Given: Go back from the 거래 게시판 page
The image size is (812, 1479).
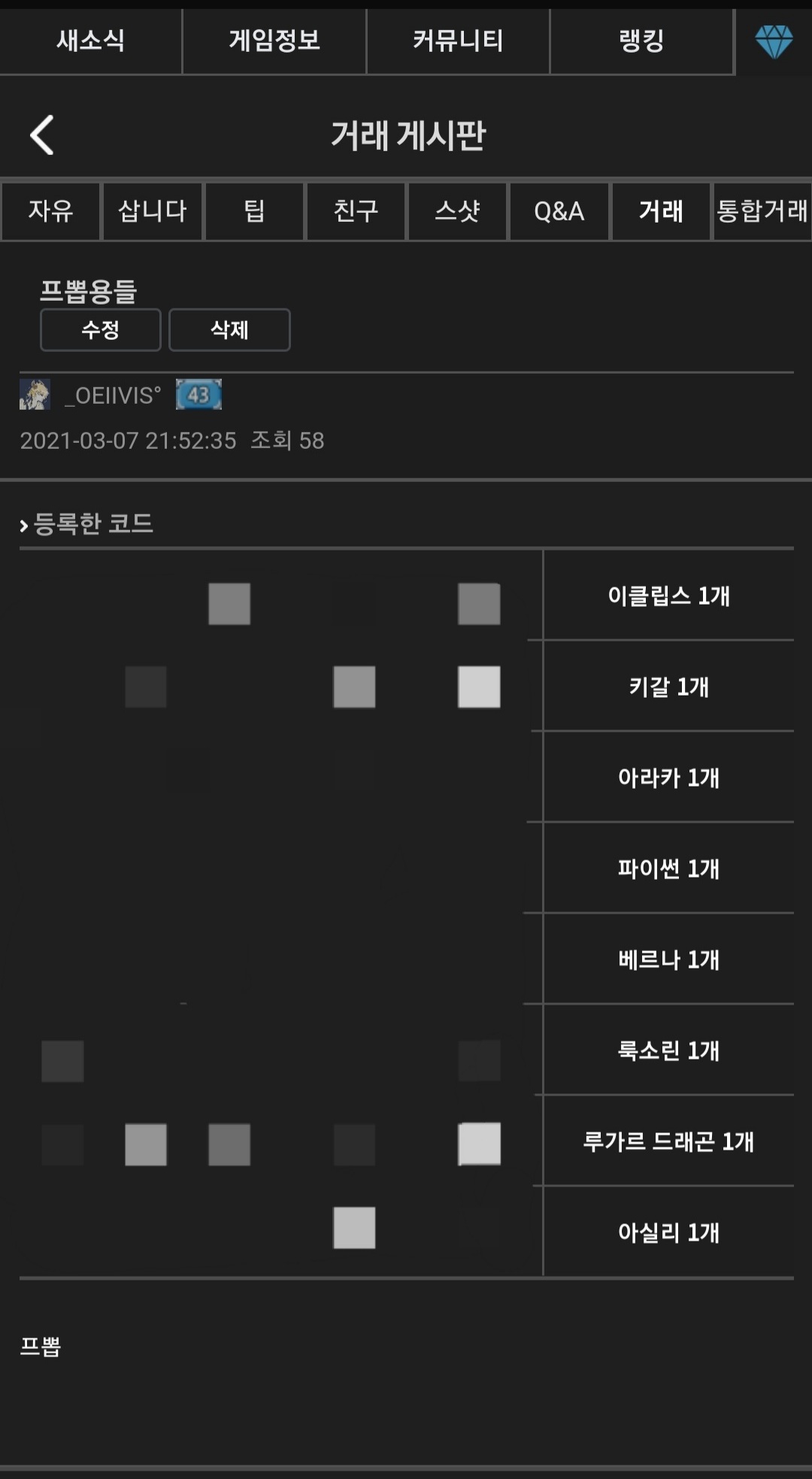Looking at the screenshot, I should [42, 135].
